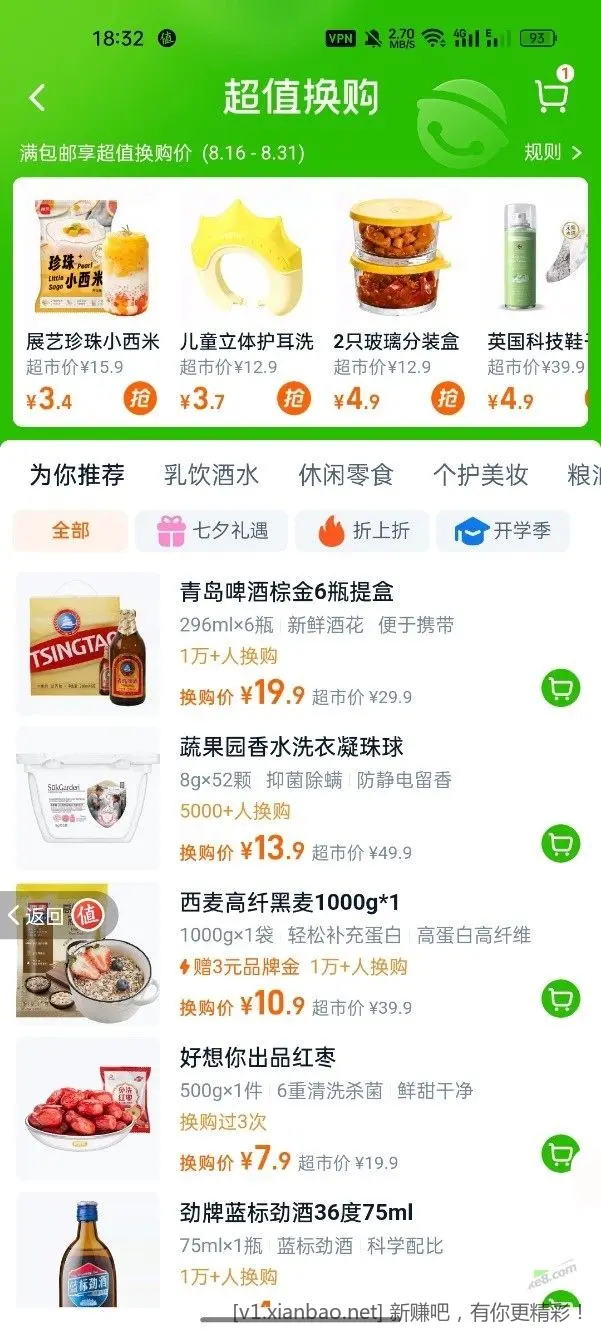Image resolution: width=601 pixels, height=1334 pixels.
Task: Tap 抢 for 2只玻璃分装盒
Action: pos(448,399)
